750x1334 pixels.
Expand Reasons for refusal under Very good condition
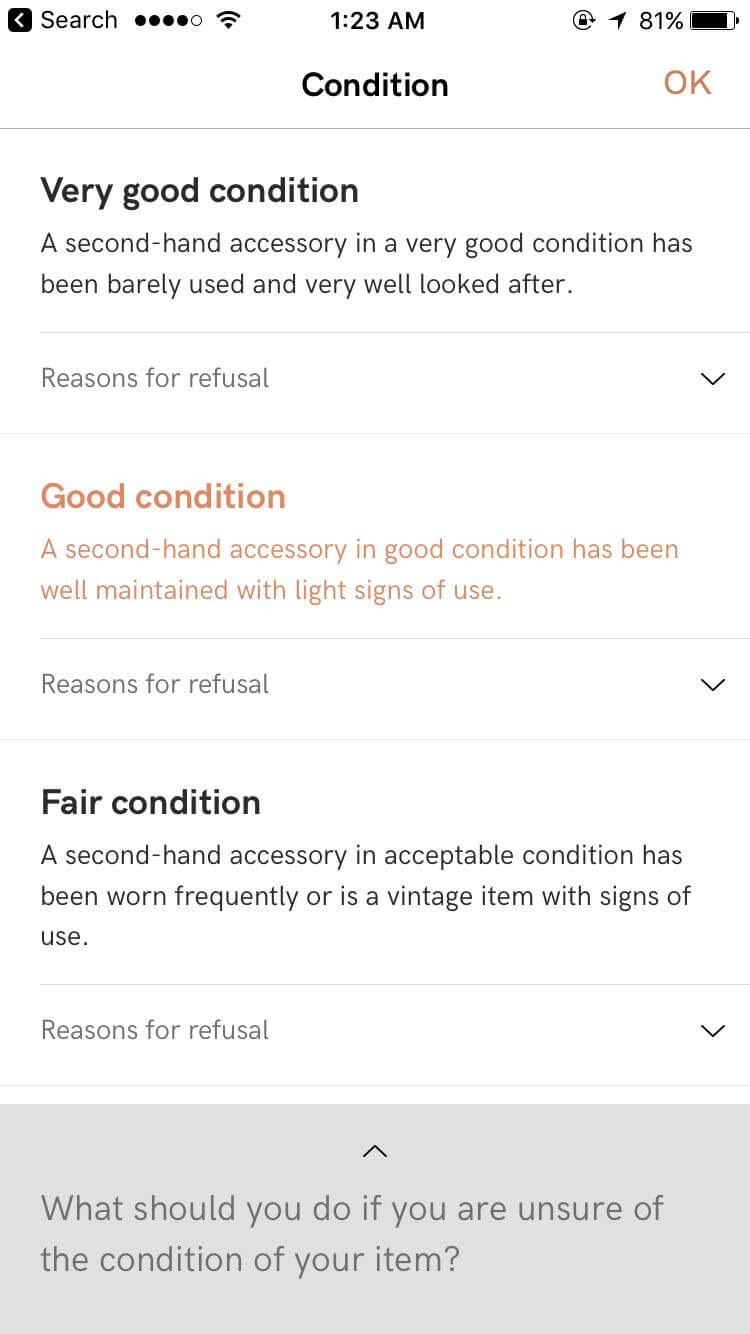pos(375,379)
